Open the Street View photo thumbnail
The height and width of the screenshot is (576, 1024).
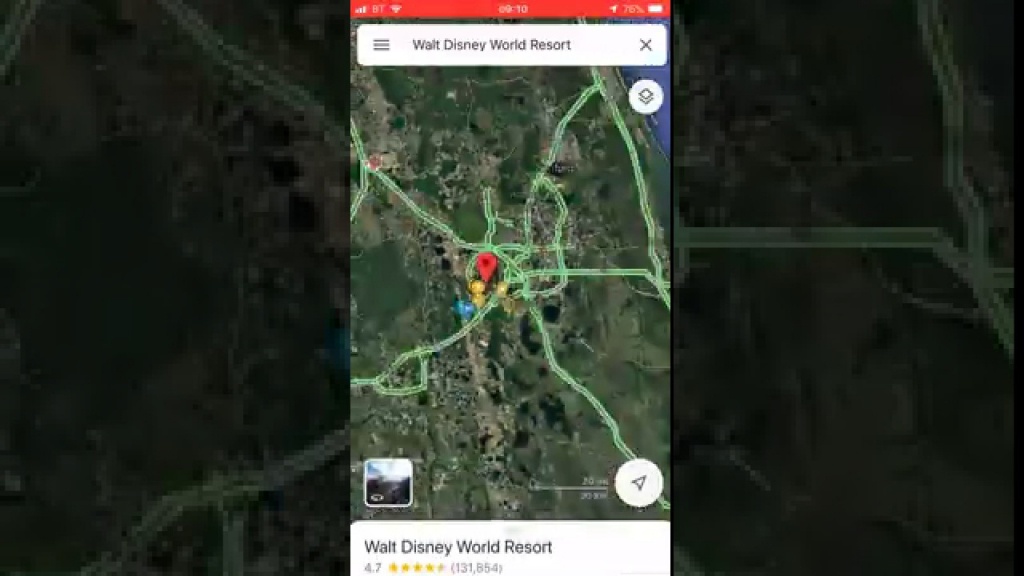pyautogui.click(x=388, y=482)
